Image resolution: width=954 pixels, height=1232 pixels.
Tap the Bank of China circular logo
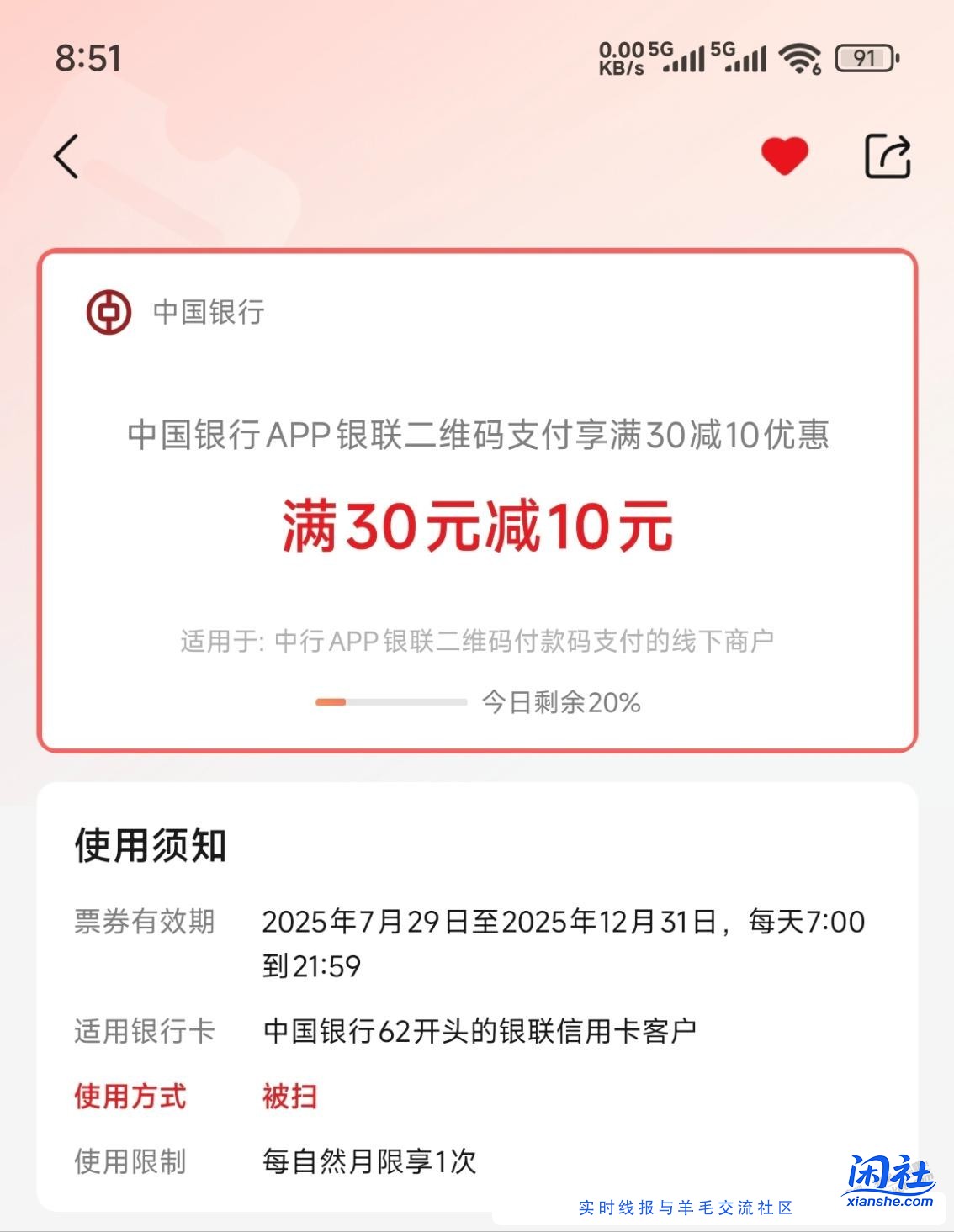click(108, 312)
